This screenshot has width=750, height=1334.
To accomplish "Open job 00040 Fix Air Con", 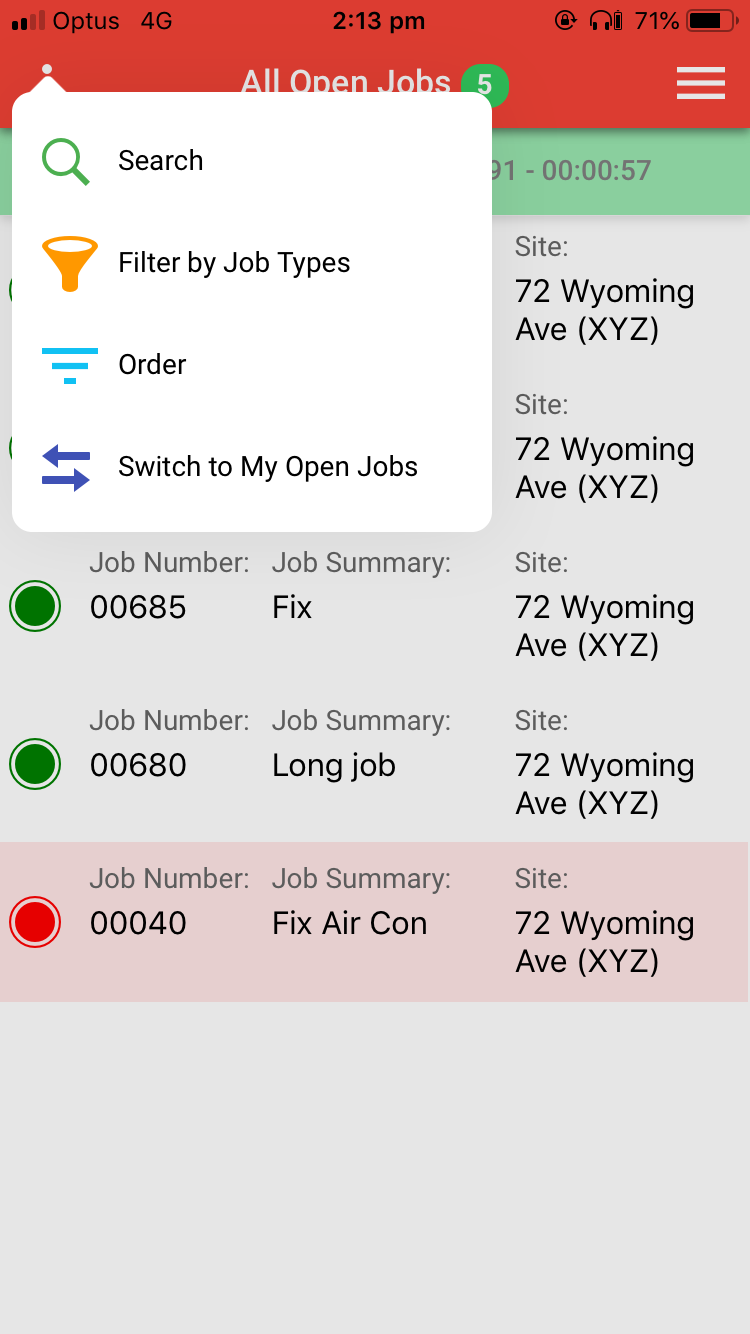I will 374,922.
